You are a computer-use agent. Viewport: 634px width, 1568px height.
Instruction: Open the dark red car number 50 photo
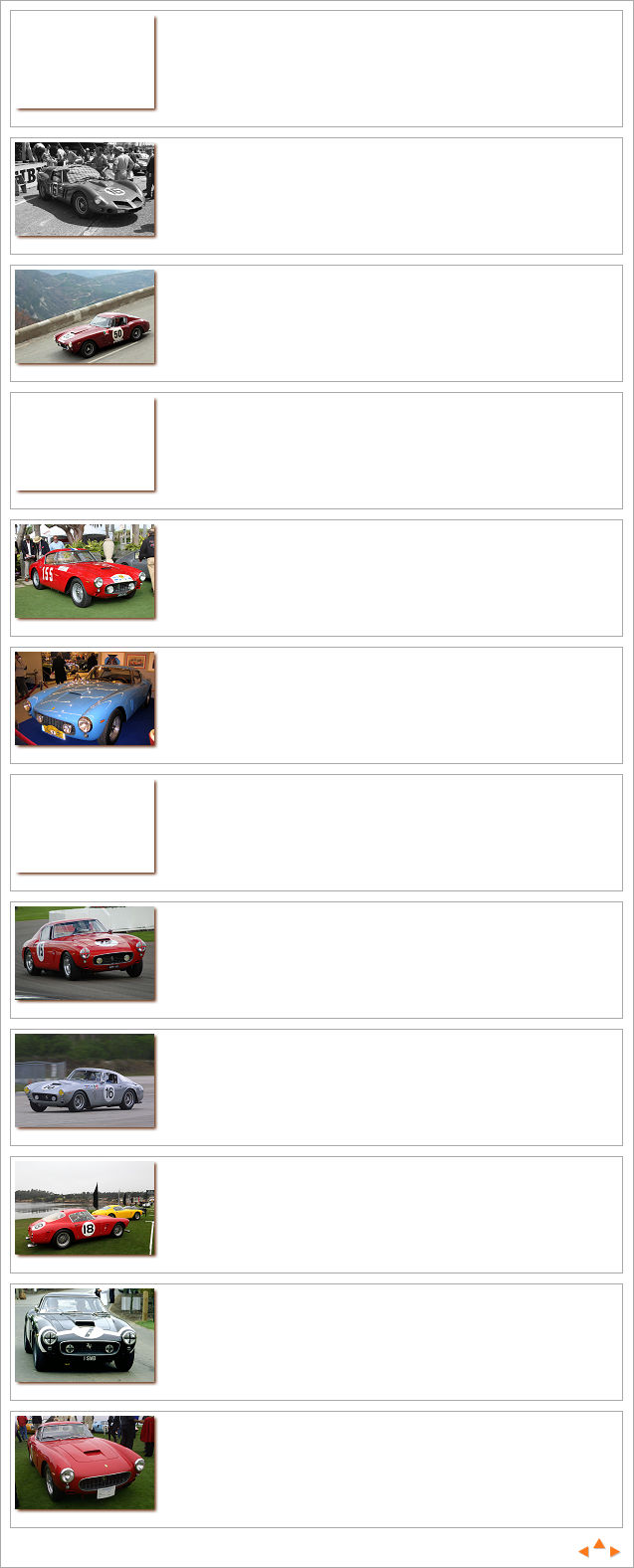pos(85,316)
